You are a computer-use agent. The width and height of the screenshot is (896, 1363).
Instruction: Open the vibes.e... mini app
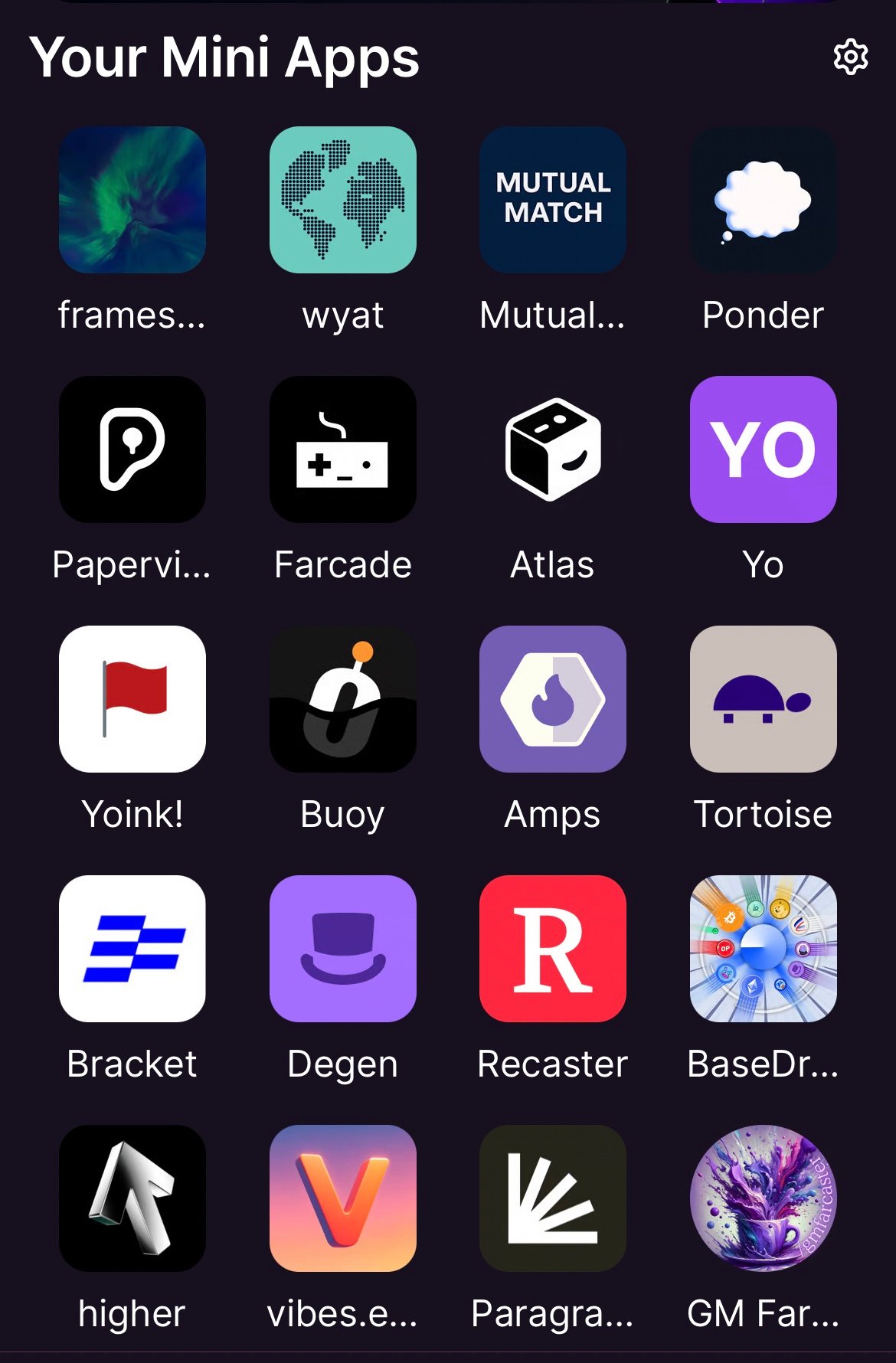coord(342,1198)
